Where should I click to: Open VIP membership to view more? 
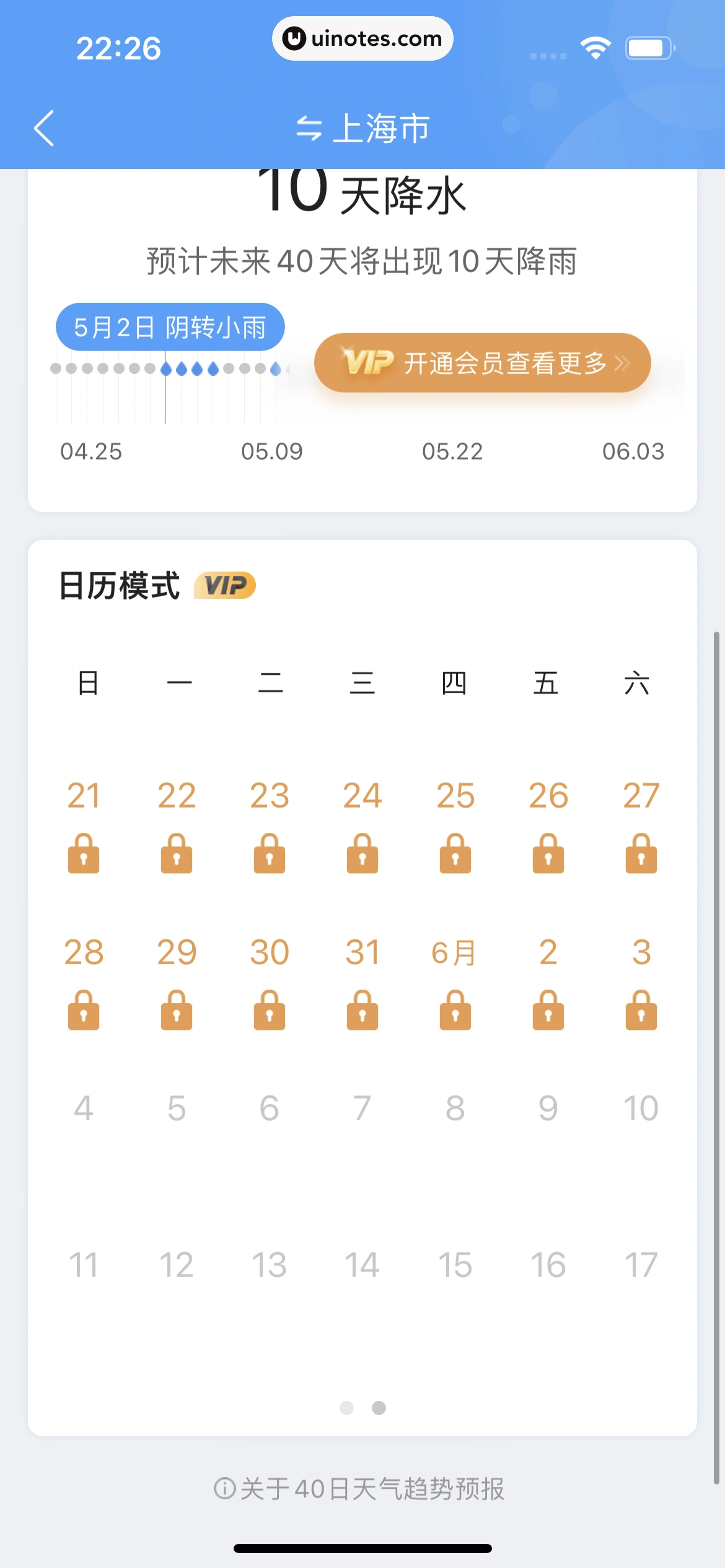click(482, 363)
